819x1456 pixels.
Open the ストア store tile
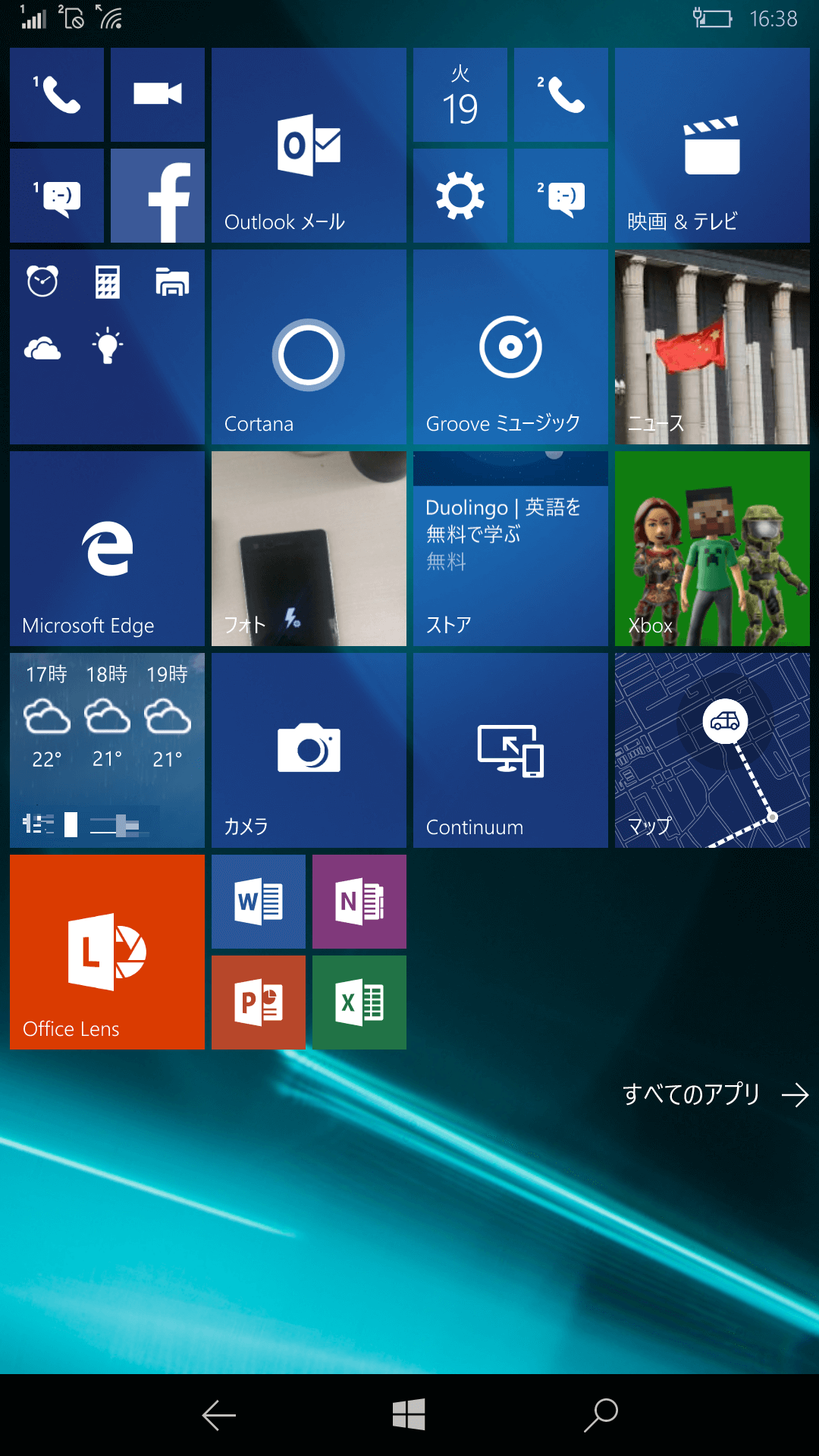tap(510, 549)
